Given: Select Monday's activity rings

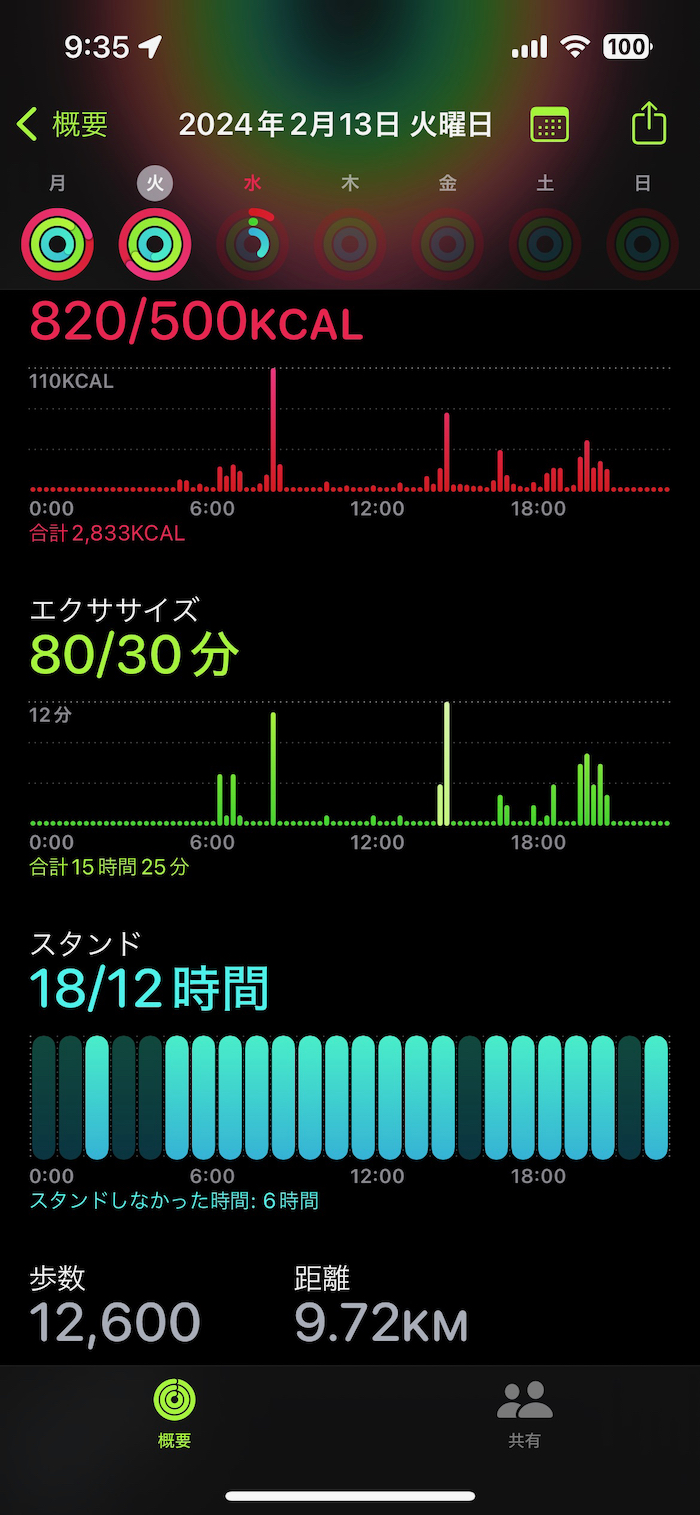Looking at the screenshot, I should click(57, 243).
